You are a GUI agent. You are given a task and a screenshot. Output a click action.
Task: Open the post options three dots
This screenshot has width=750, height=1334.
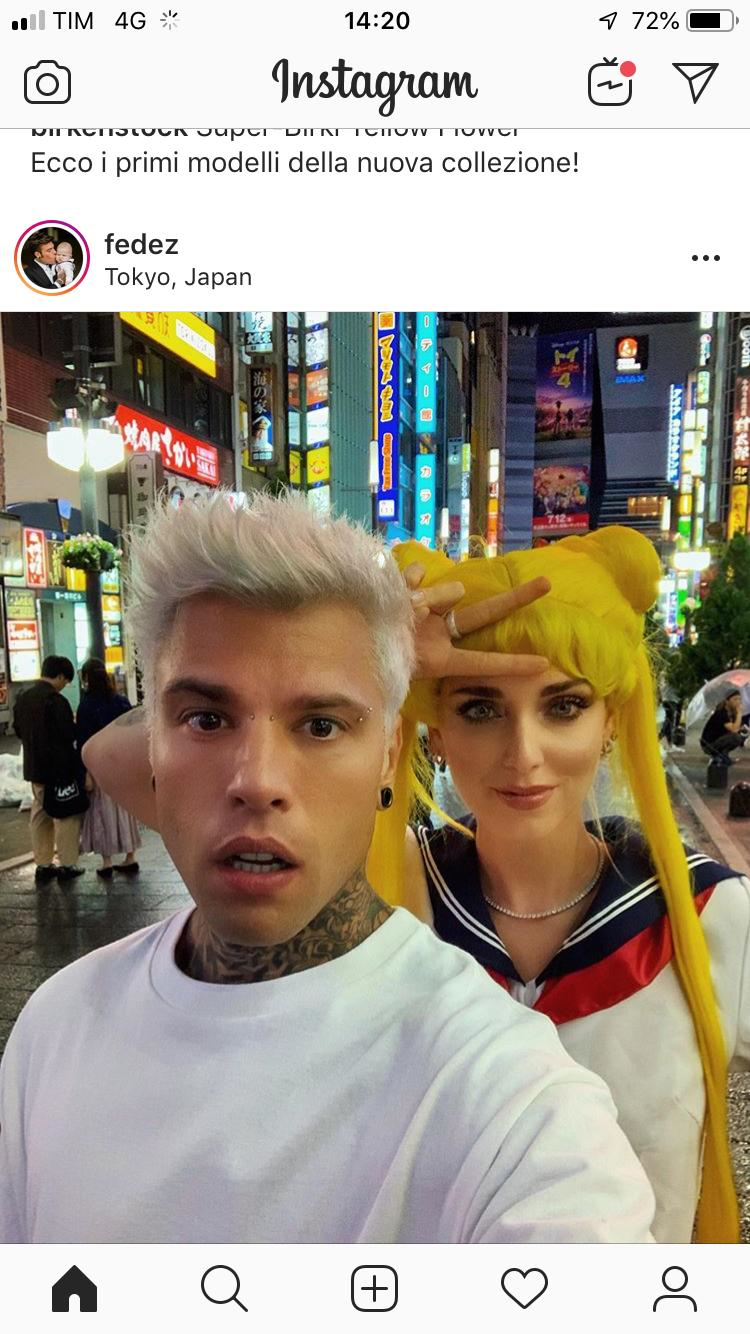(x=705, y=259)
